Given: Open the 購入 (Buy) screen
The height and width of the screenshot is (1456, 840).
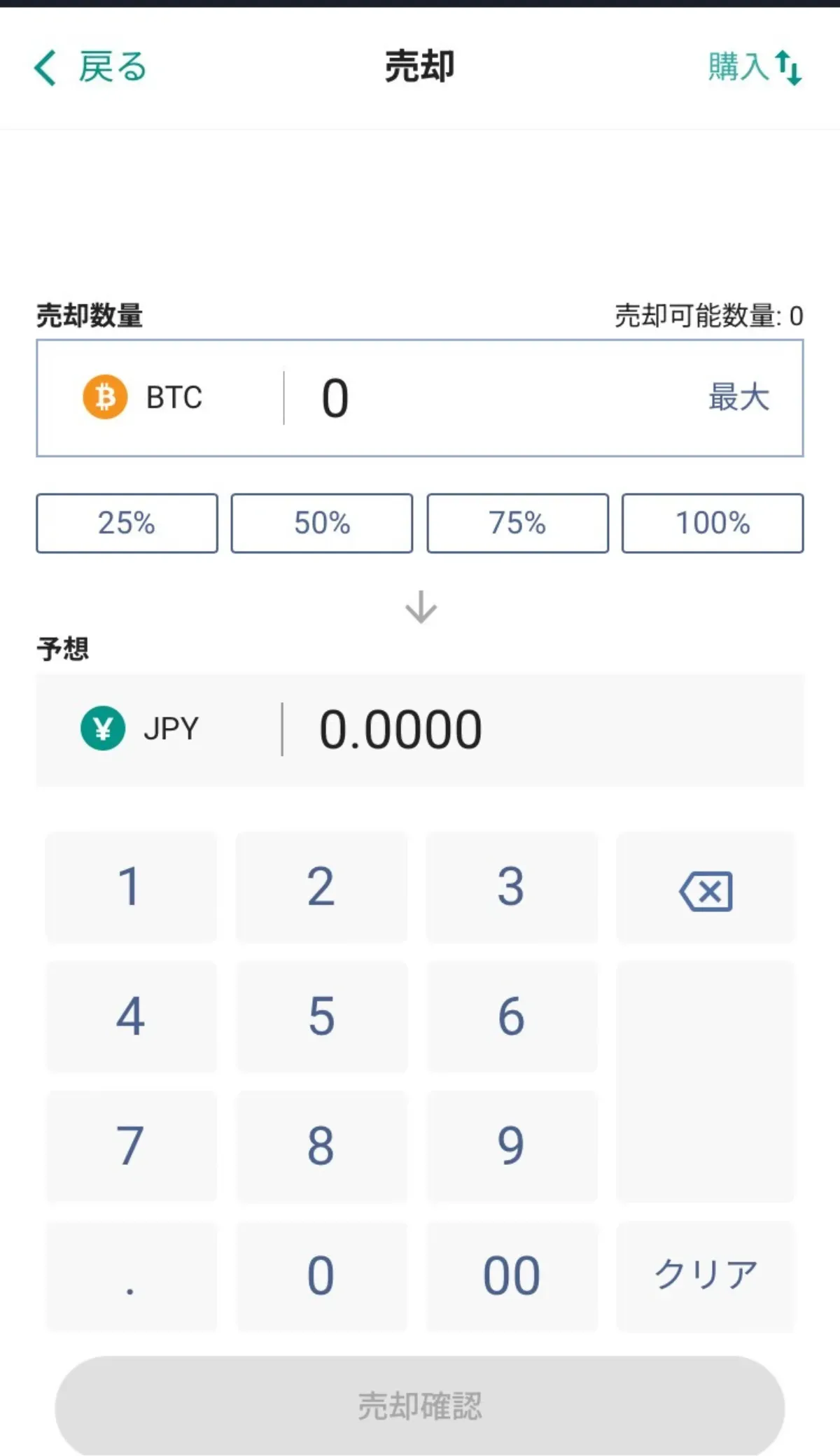Looking at the screenshot, I should pos(738,68).
